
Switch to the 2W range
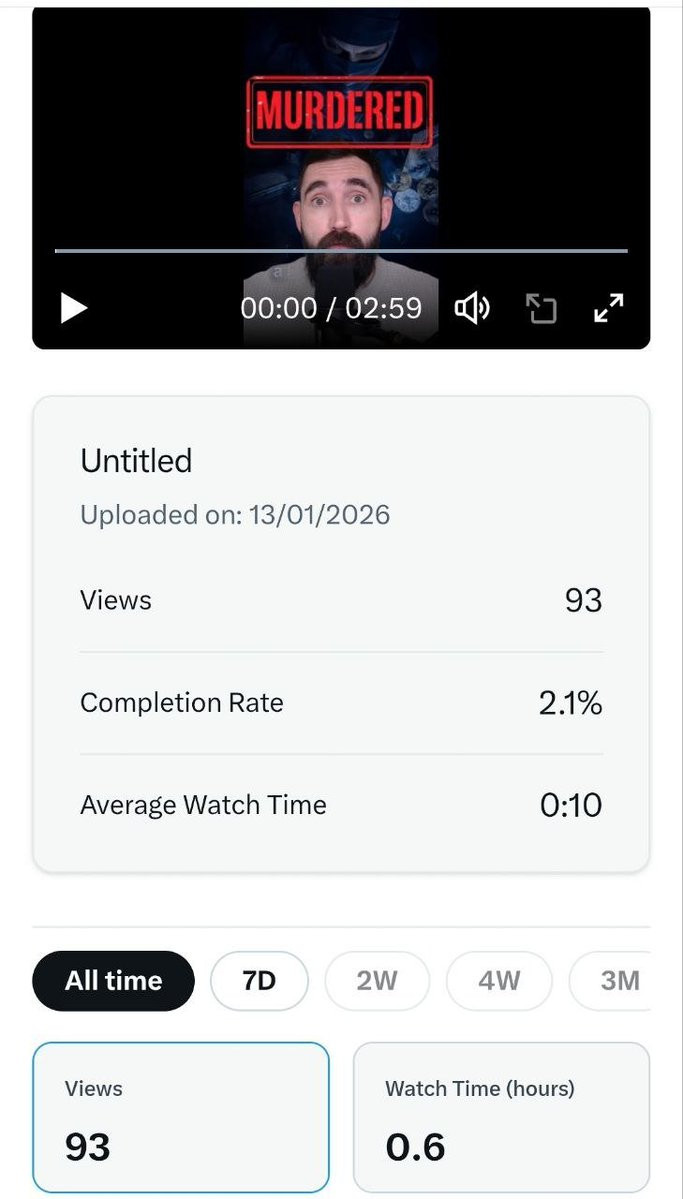pyautogui.click(x=377, y=981)
